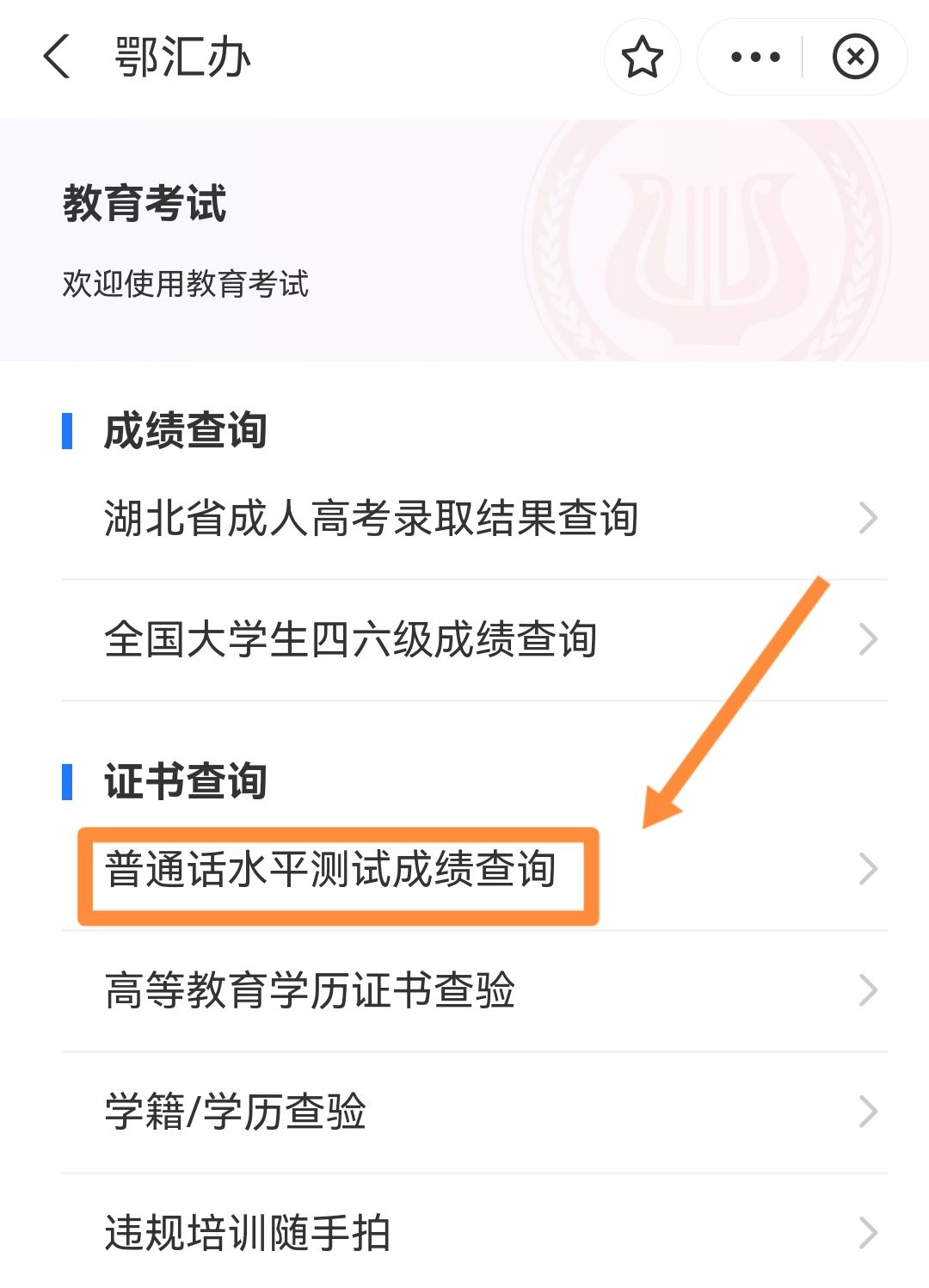This screenshot has width=929, height=1288.
Task: Open 全国大学生四六级成绩查询
Action: tap(473, 640)
